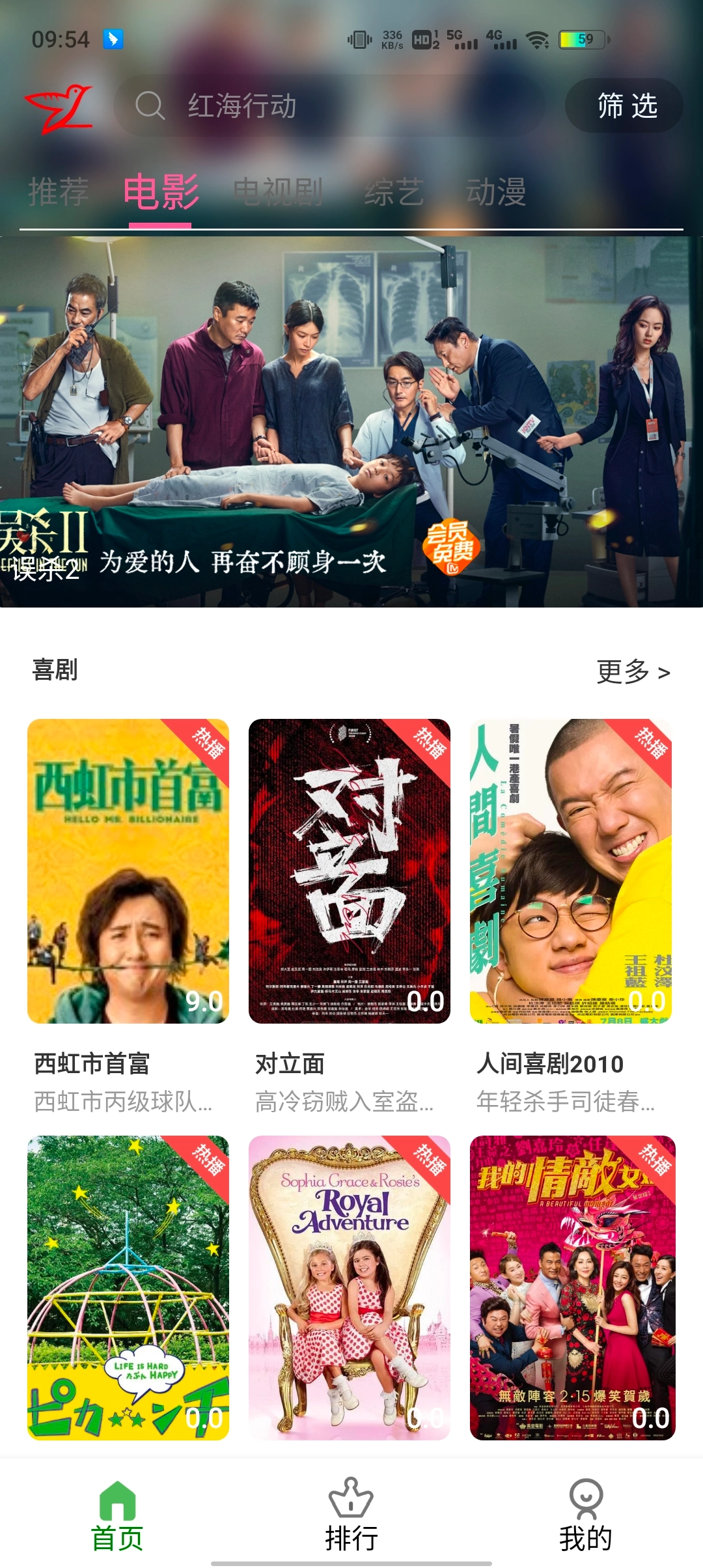Switch to the 推荐 tab
This screenshot has width=703, height=1568.
59,193
